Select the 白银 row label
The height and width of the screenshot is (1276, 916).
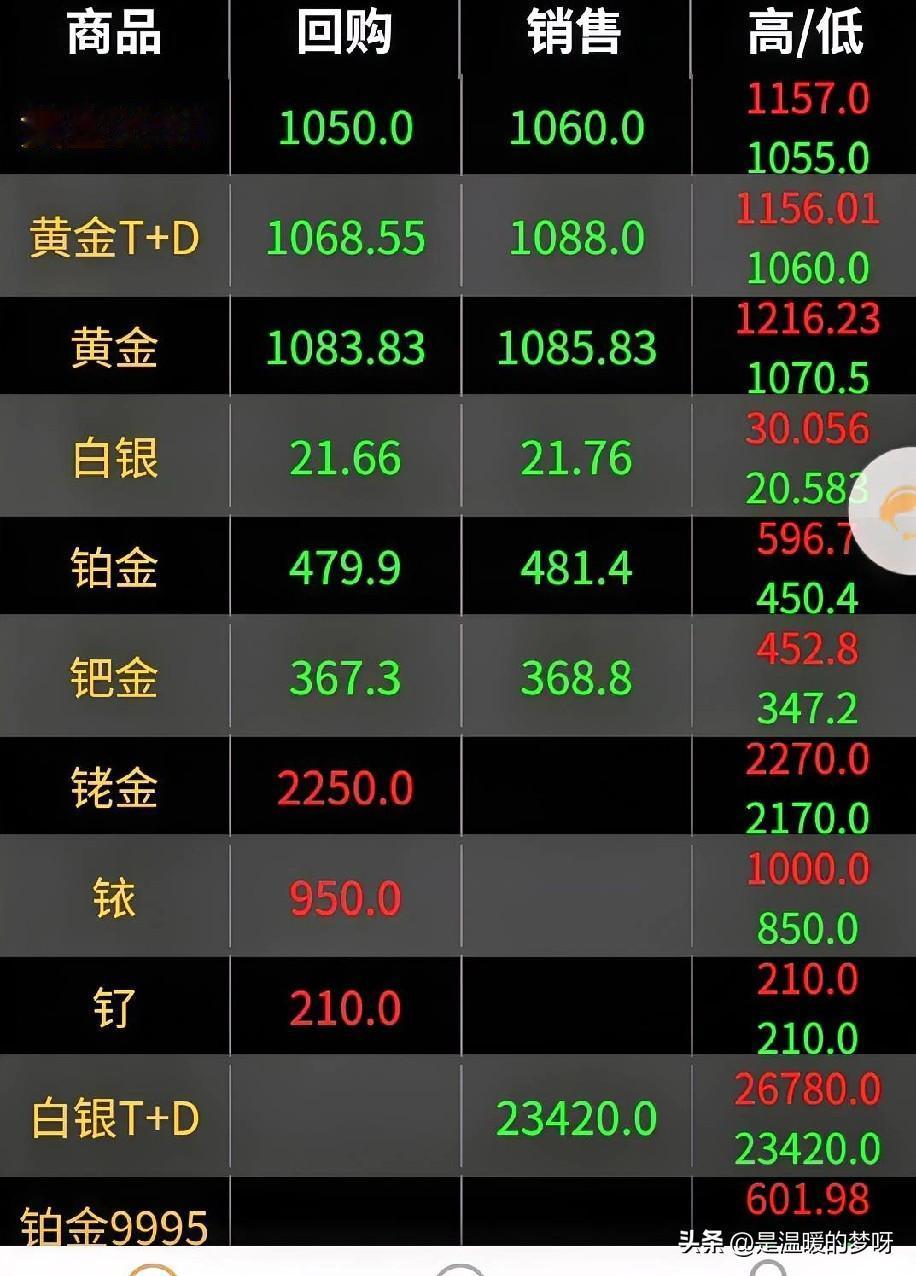pos(114,457)
